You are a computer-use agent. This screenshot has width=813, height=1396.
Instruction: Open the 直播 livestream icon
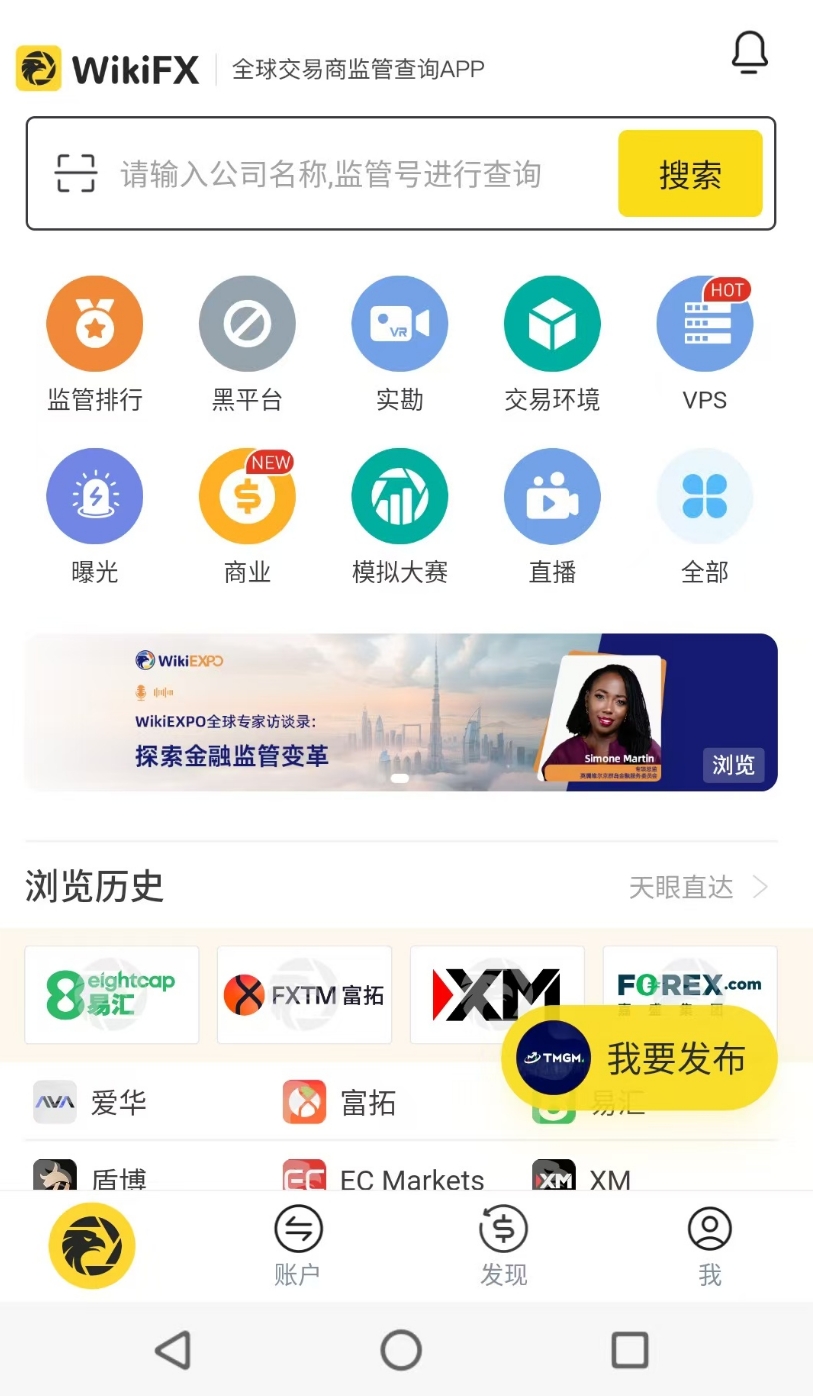552,495
